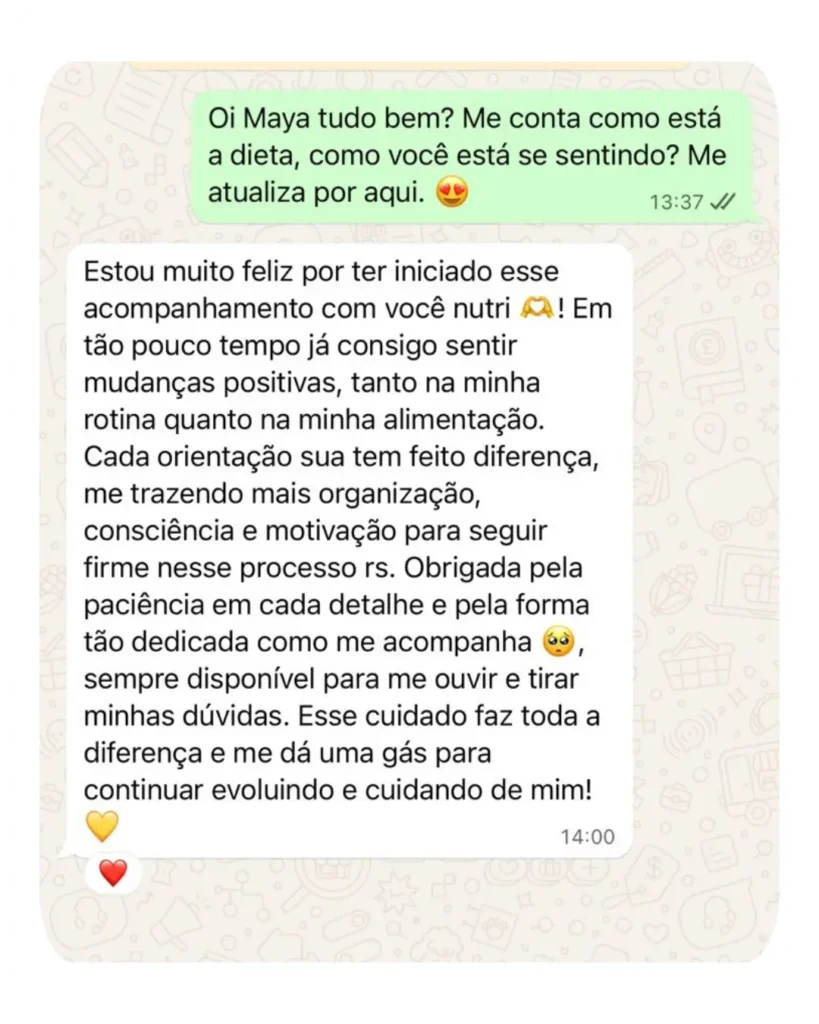Tap the heart-hands emoji next to 'nutri'
This screenshot has height=1024, width=819.
point(535,306)
